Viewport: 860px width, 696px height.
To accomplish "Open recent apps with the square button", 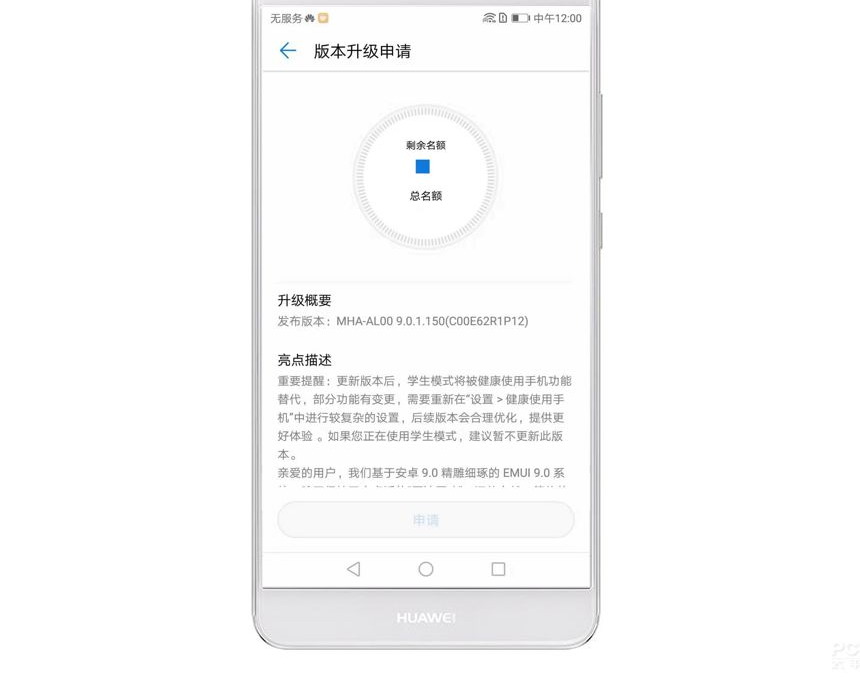I will click(498, 569).
